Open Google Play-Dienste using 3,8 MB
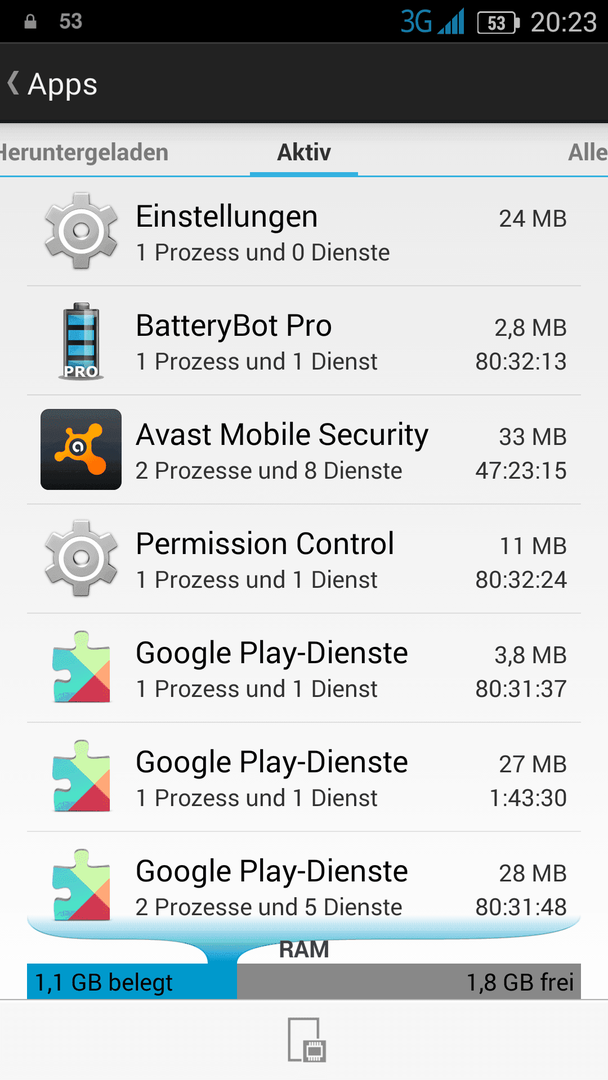608x1080 pixels. [304, 668]
